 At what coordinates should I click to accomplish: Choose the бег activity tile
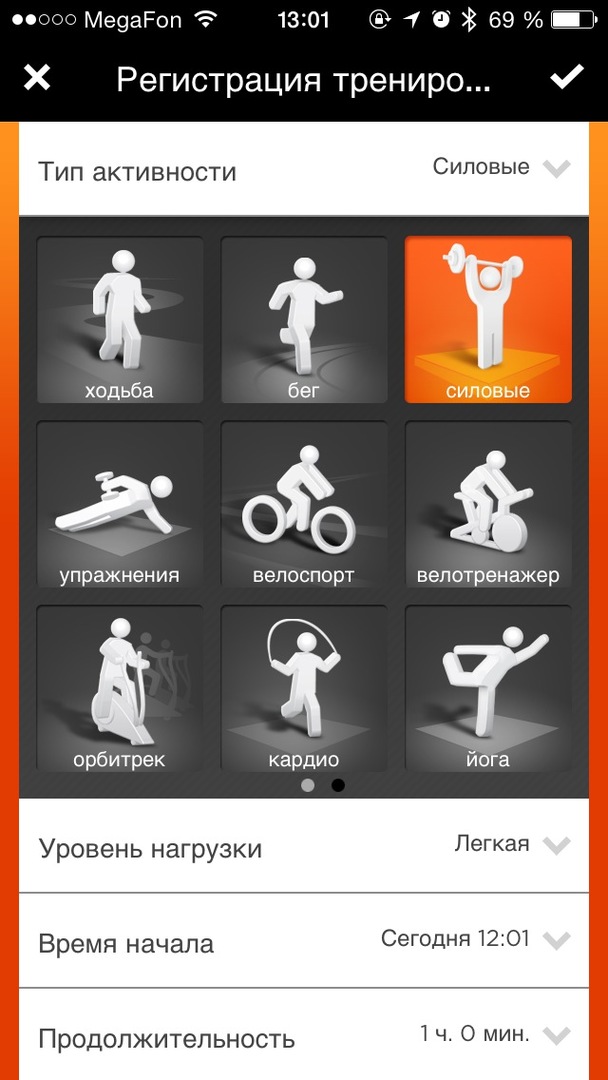point(304,320)
